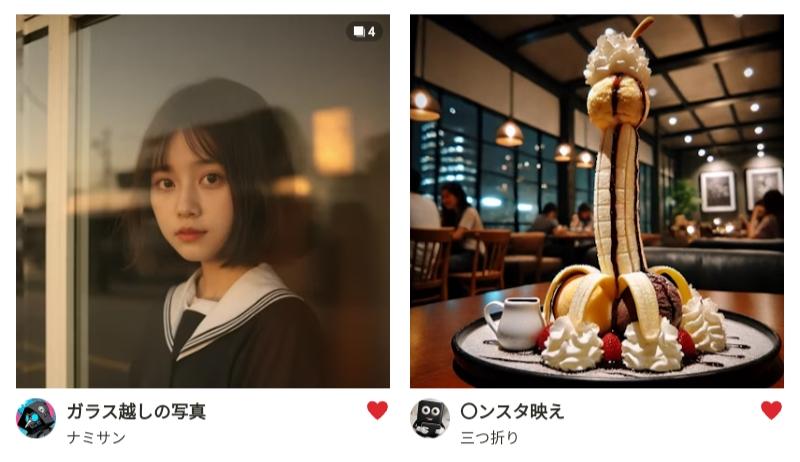Tap the heart on ガラス越しの写真
800x462 pixels.
click(x=377, y=410)
